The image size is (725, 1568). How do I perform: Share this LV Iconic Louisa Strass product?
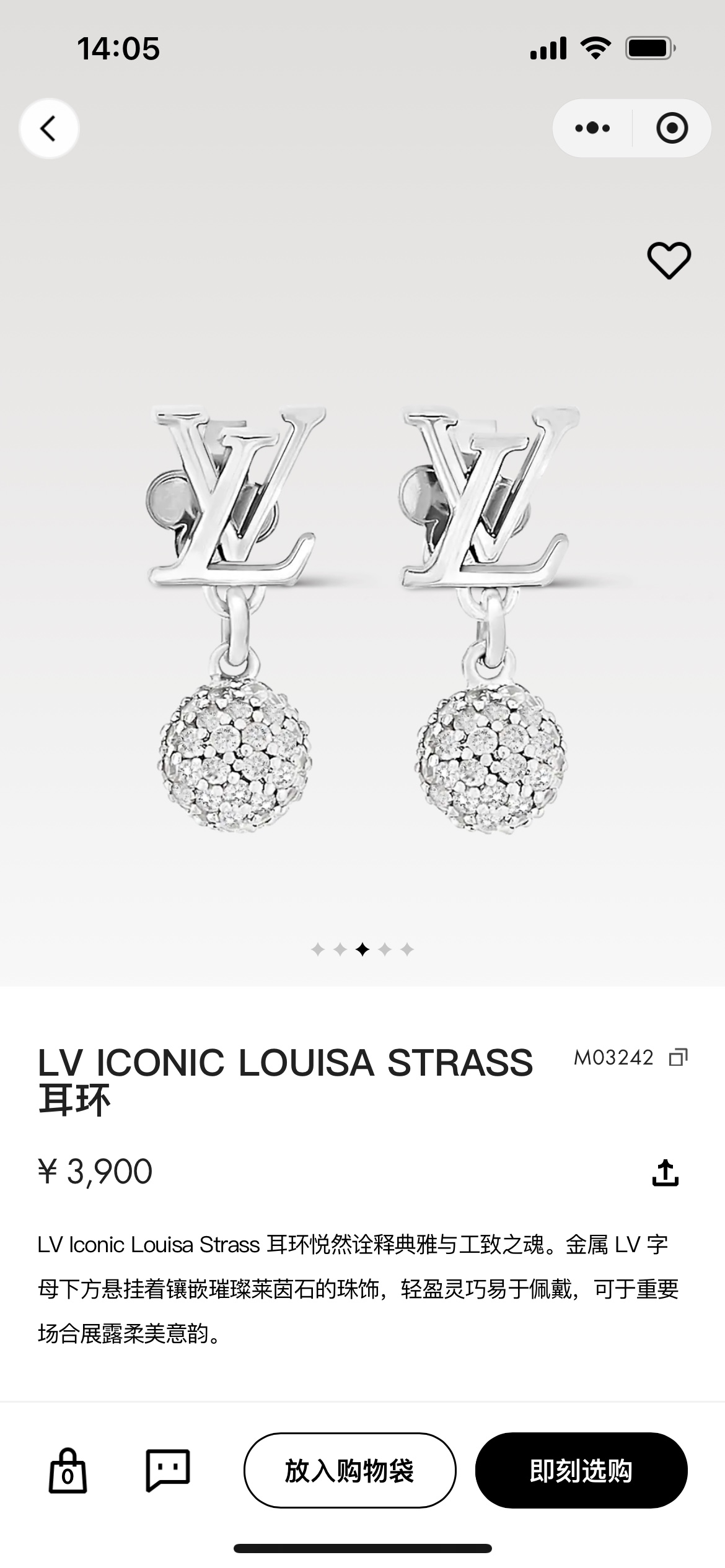click(666, 1172)
